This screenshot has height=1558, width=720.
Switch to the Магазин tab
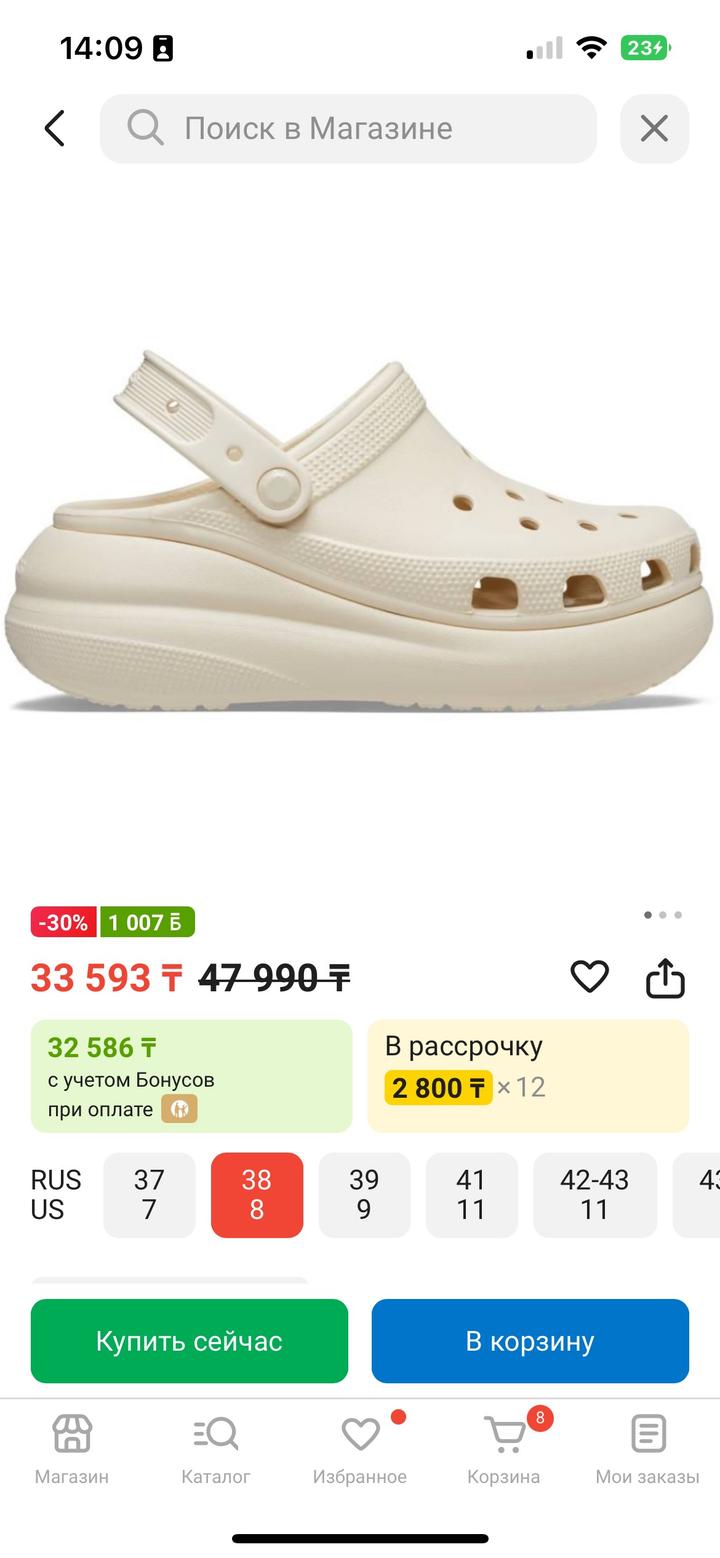pyautogui.click(x=72, y=1448)
